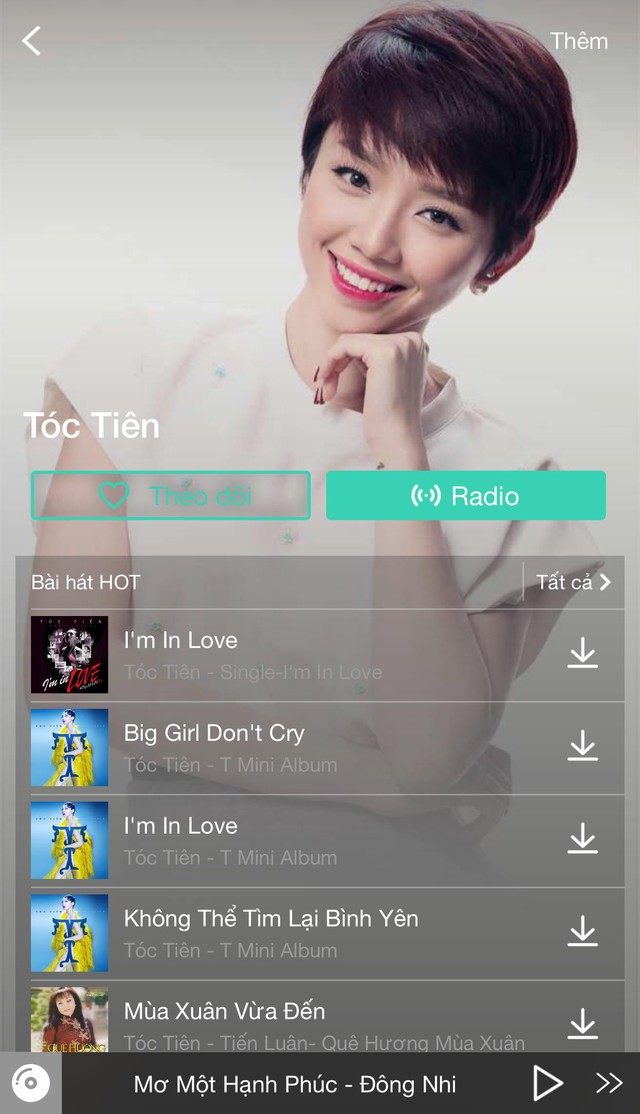Play I'm In Love from T Mini Album
The width and height of the screenshot is (640, 1114).
click(298, 840)
